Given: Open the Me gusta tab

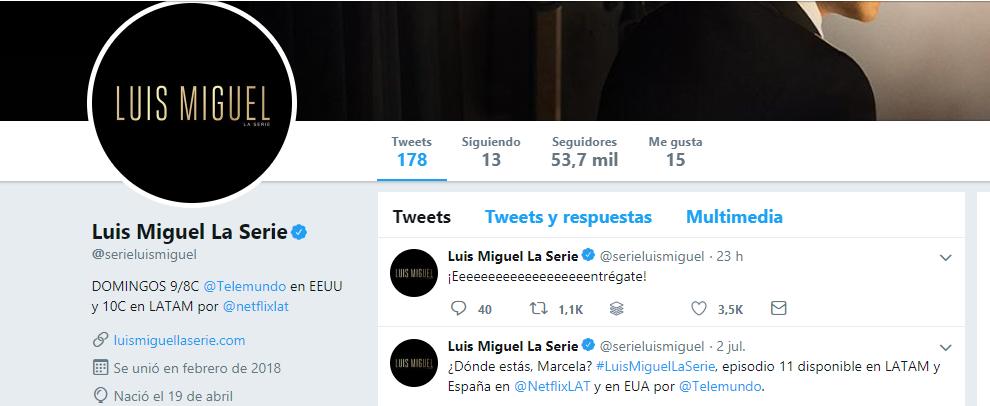Looking at the screenshot, I should click(675, 152).
